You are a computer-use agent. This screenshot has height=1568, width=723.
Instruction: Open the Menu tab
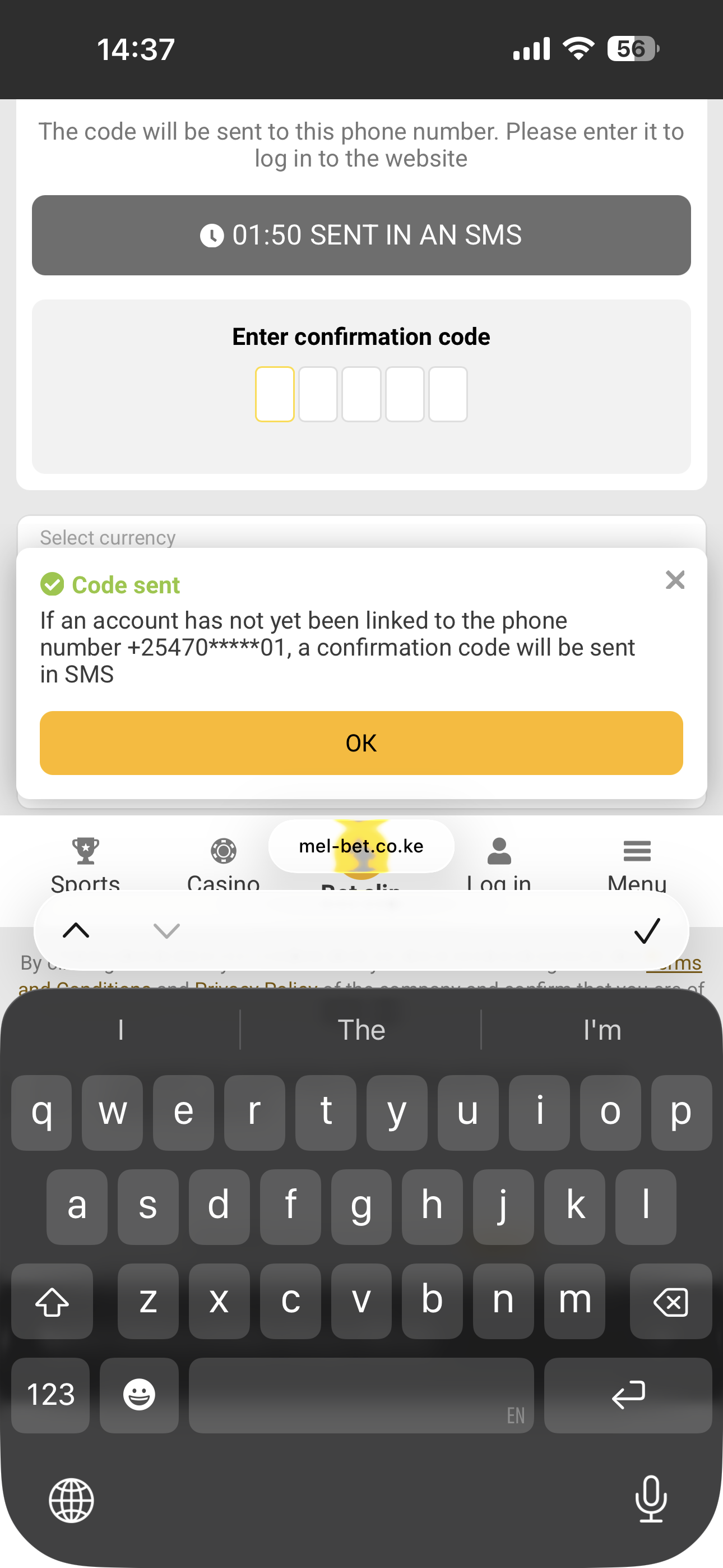click(637, 863)
